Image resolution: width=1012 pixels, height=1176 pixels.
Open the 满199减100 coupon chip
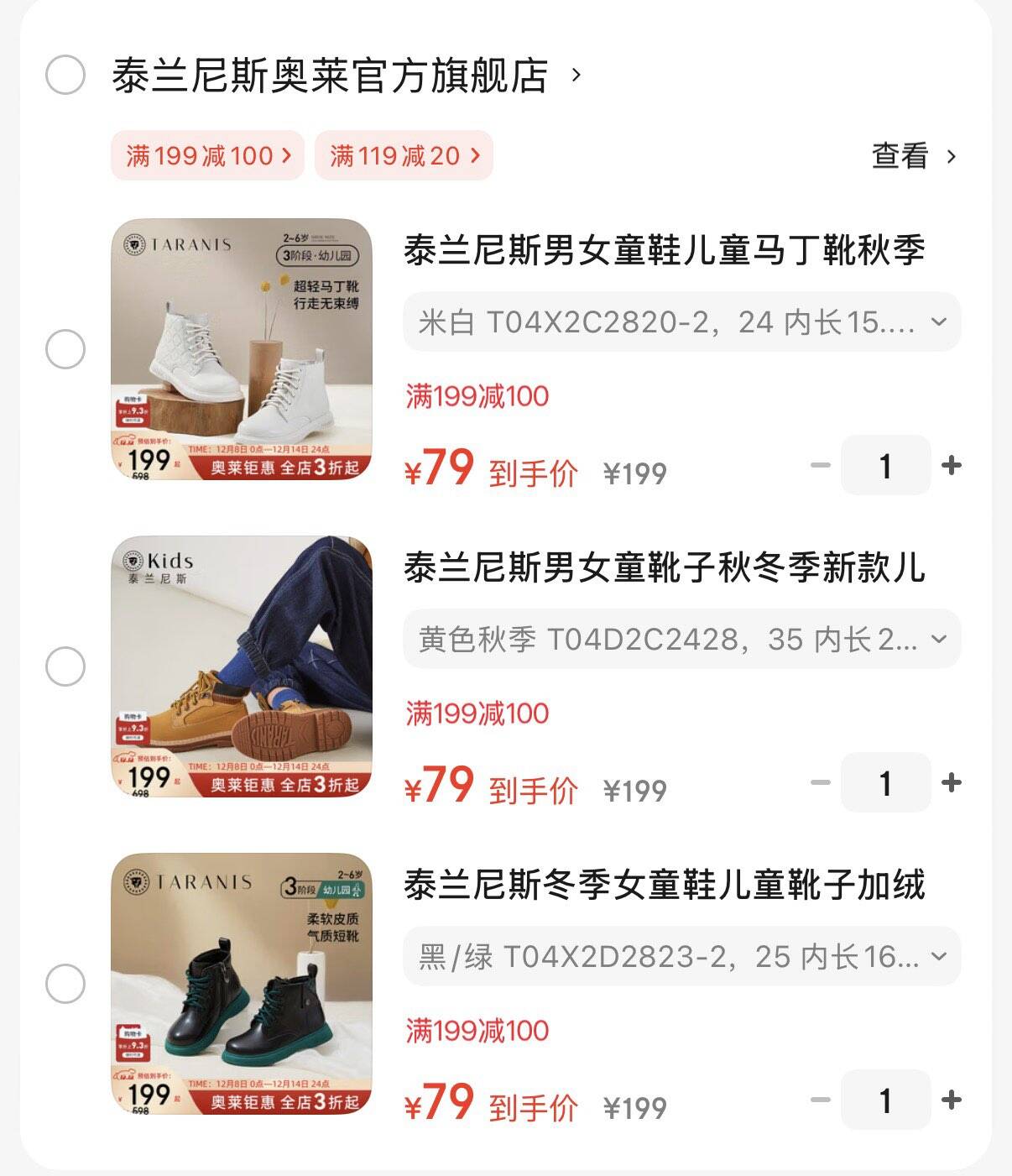pyautogui.click(x=206, y=155)
